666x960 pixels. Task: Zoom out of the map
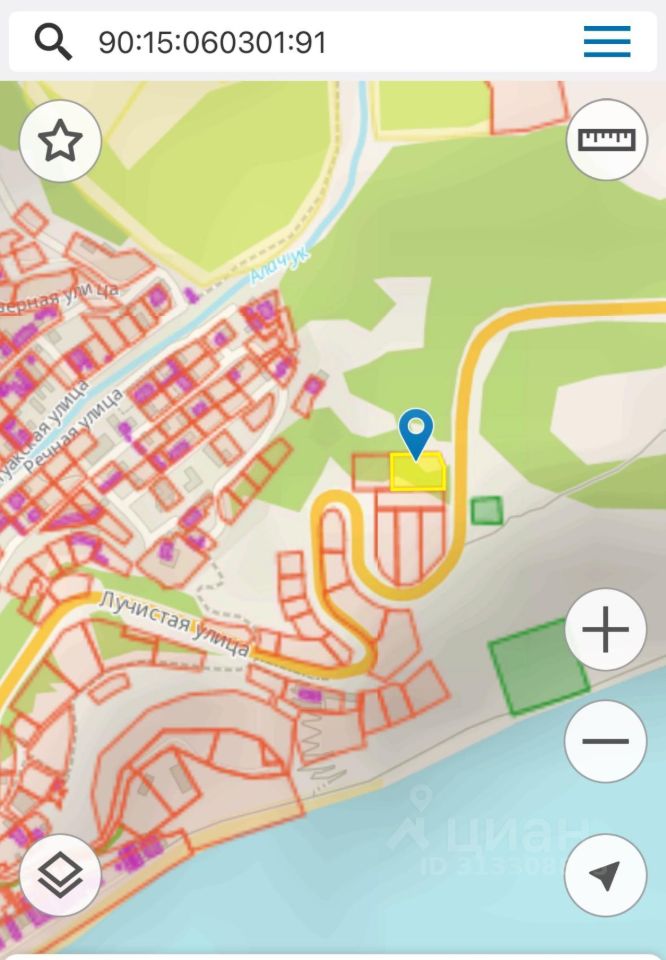coord(606,741)
